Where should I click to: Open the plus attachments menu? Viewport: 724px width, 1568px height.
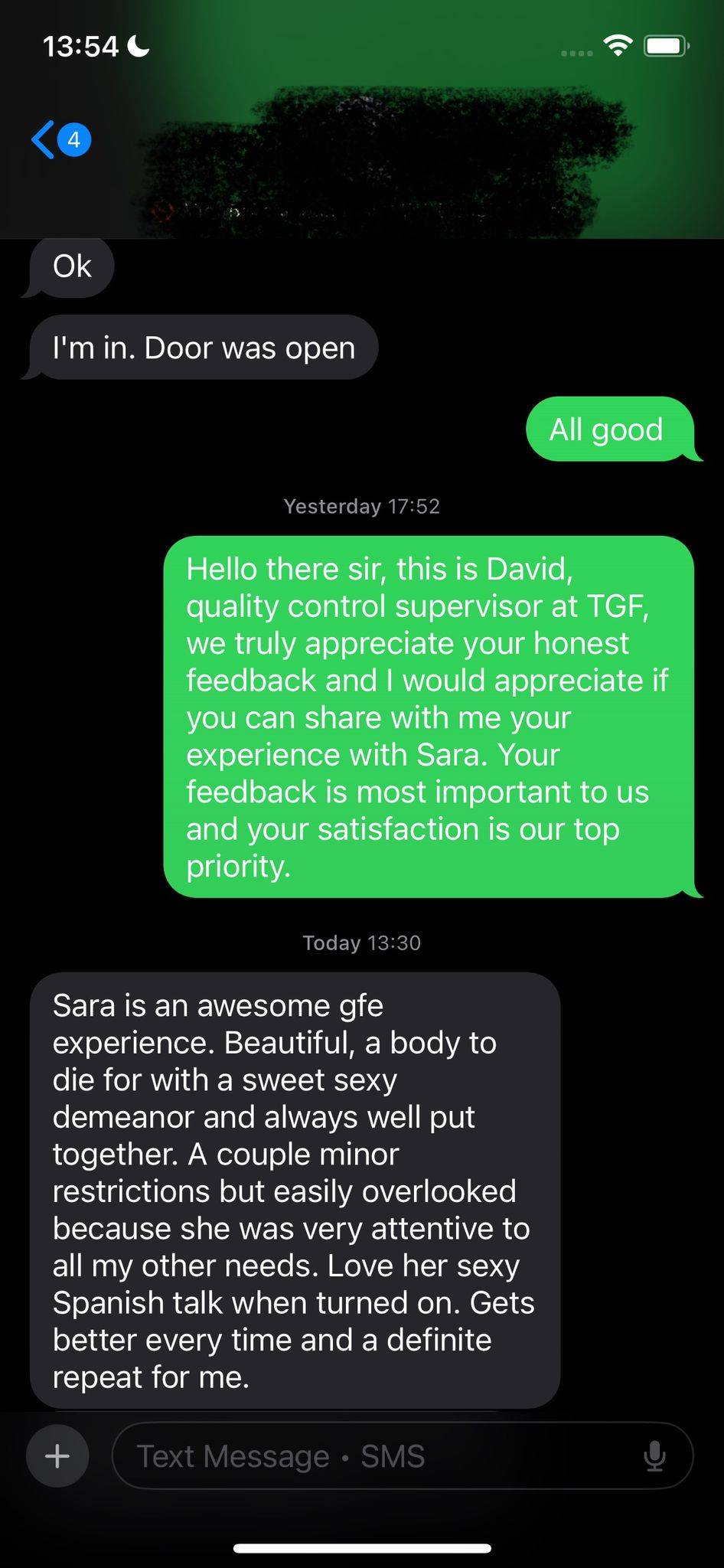(x=57, y=1455)
